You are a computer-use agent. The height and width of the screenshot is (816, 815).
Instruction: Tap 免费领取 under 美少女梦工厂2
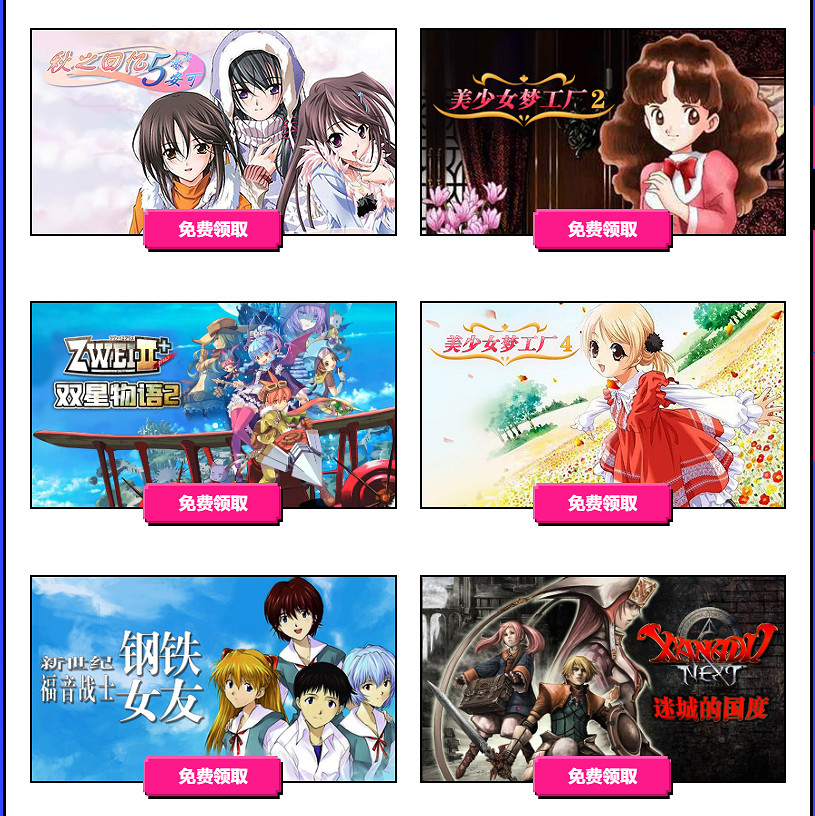[602, 229]
